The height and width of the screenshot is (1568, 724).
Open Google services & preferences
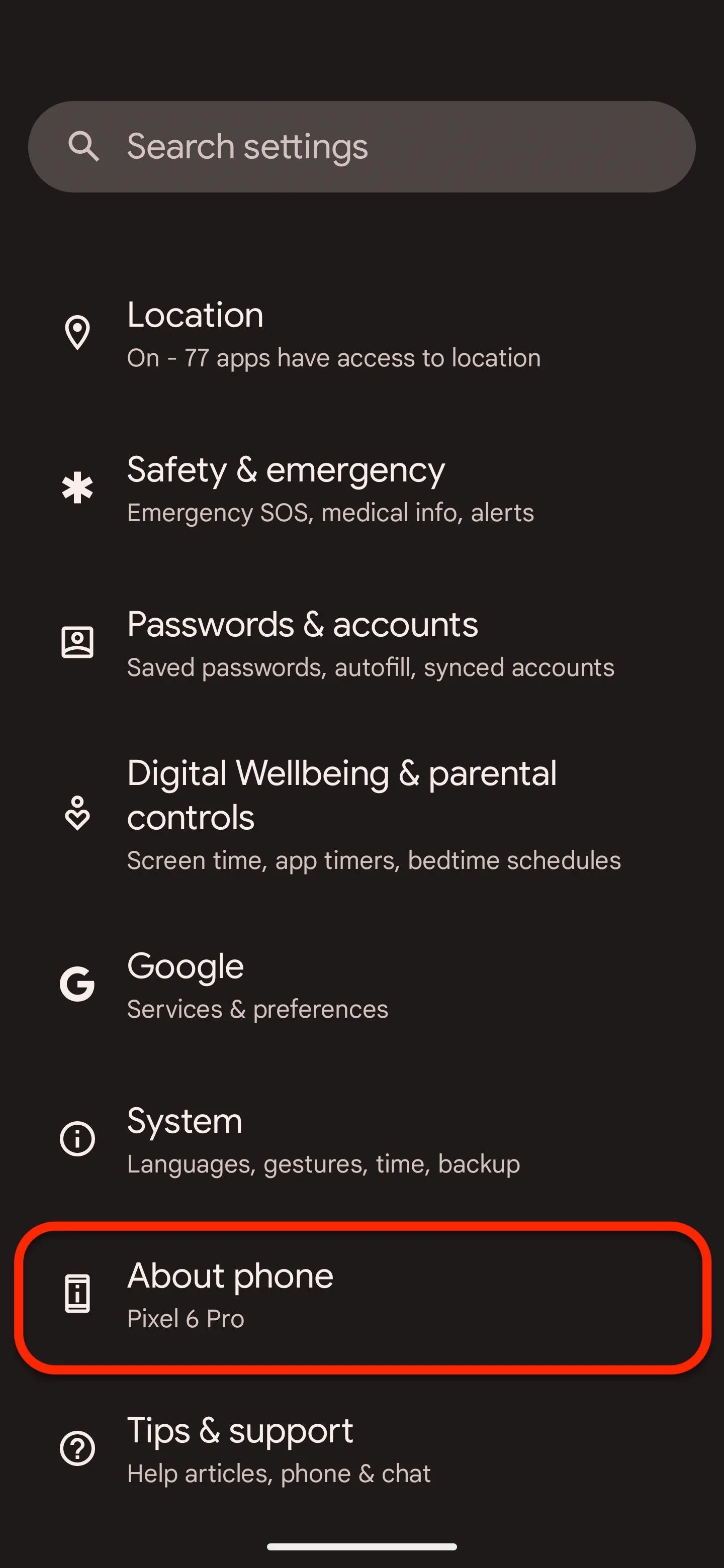tap(361, 986)
